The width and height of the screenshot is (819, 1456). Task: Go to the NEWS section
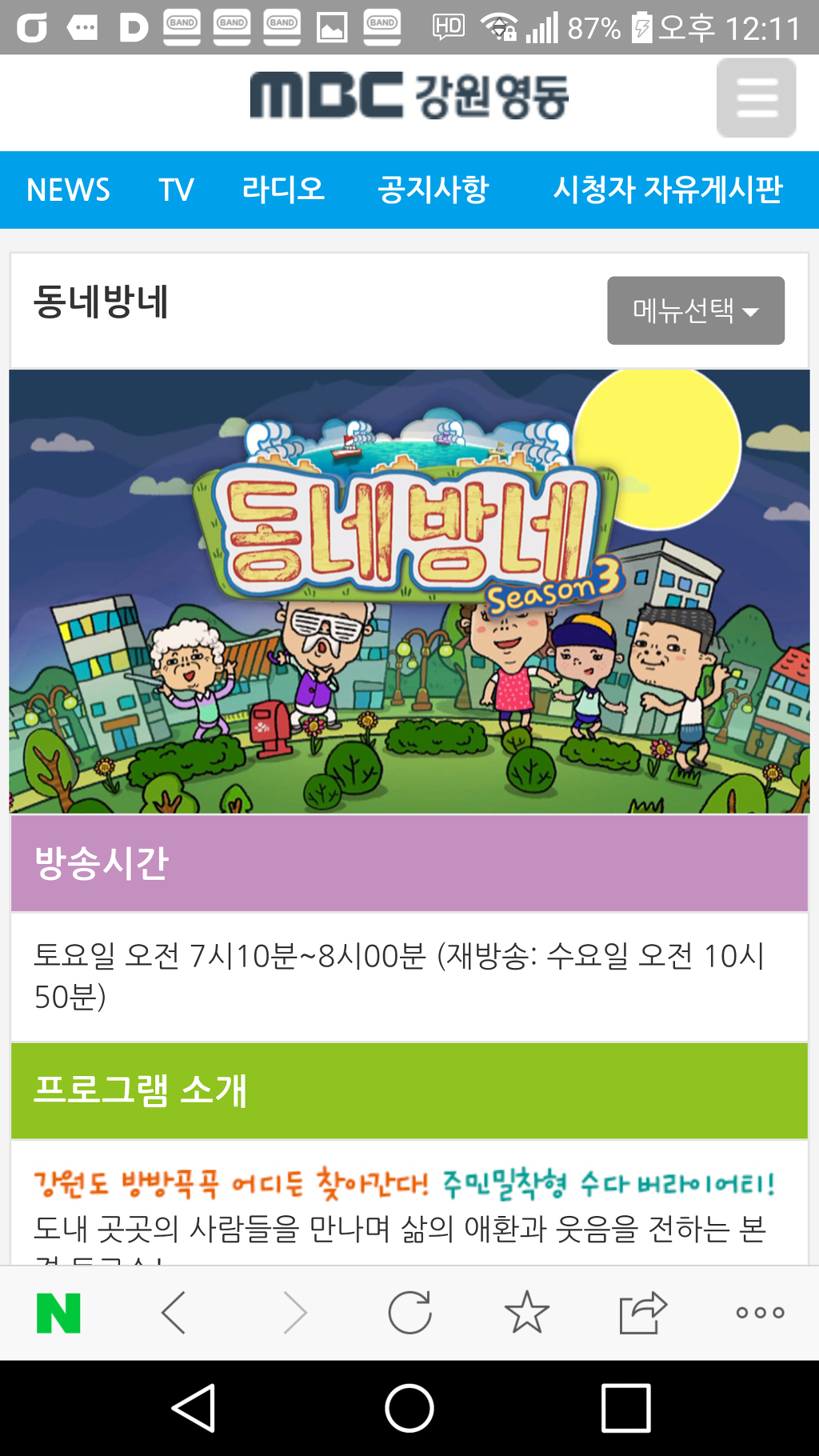point(68,190)
